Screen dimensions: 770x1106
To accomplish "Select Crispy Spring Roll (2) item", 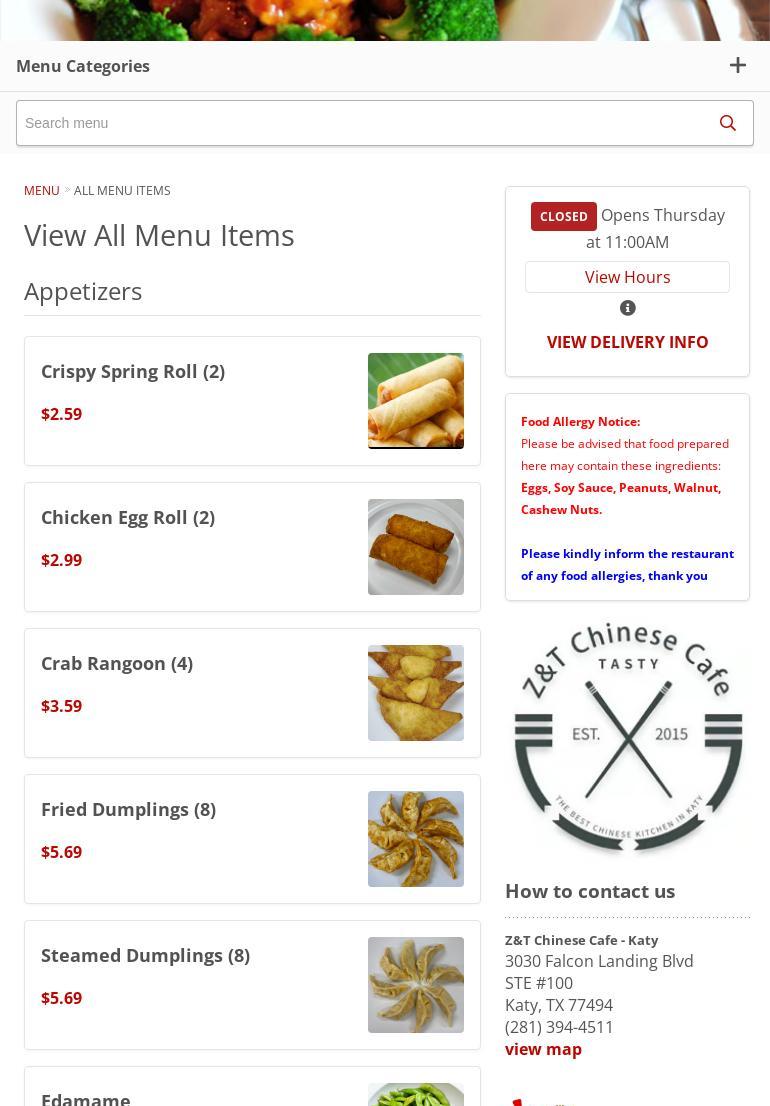I will point(133,371).
